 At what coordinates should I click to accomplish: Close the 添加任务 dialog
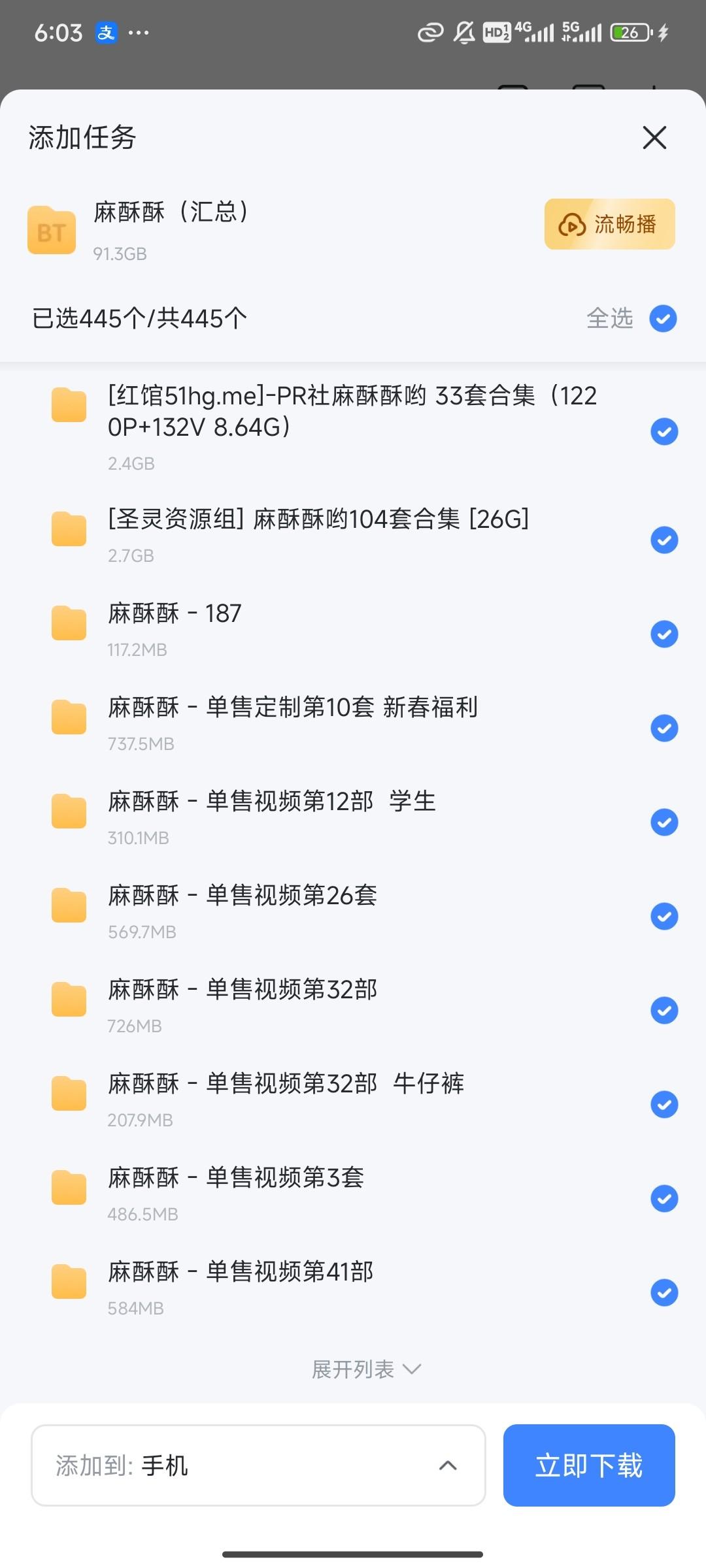coord(654,138)
